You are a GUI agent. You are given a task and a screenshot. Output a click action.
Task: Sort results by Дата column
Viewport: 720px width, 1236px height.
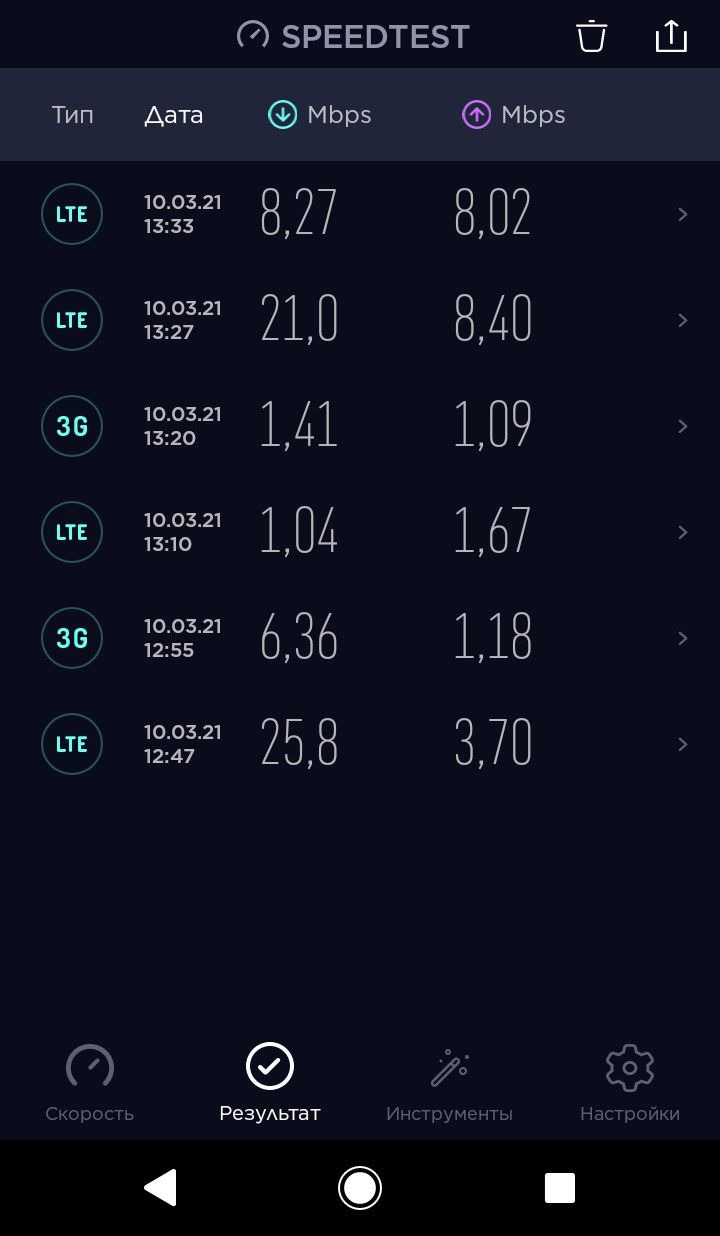(x=174, y=115)
